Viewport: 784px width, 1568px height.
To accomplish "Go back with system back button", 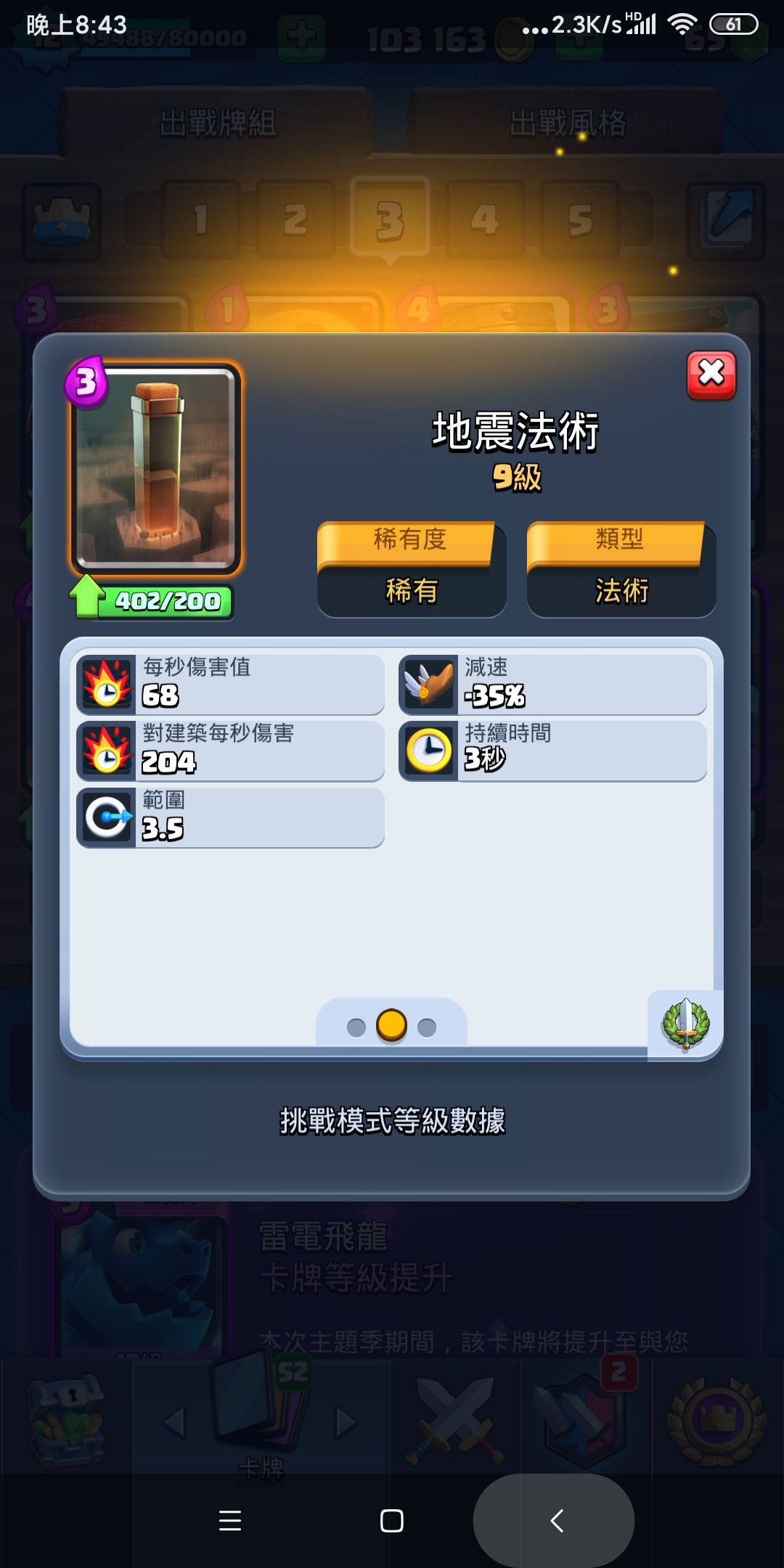I will (x=556, y=1520).
